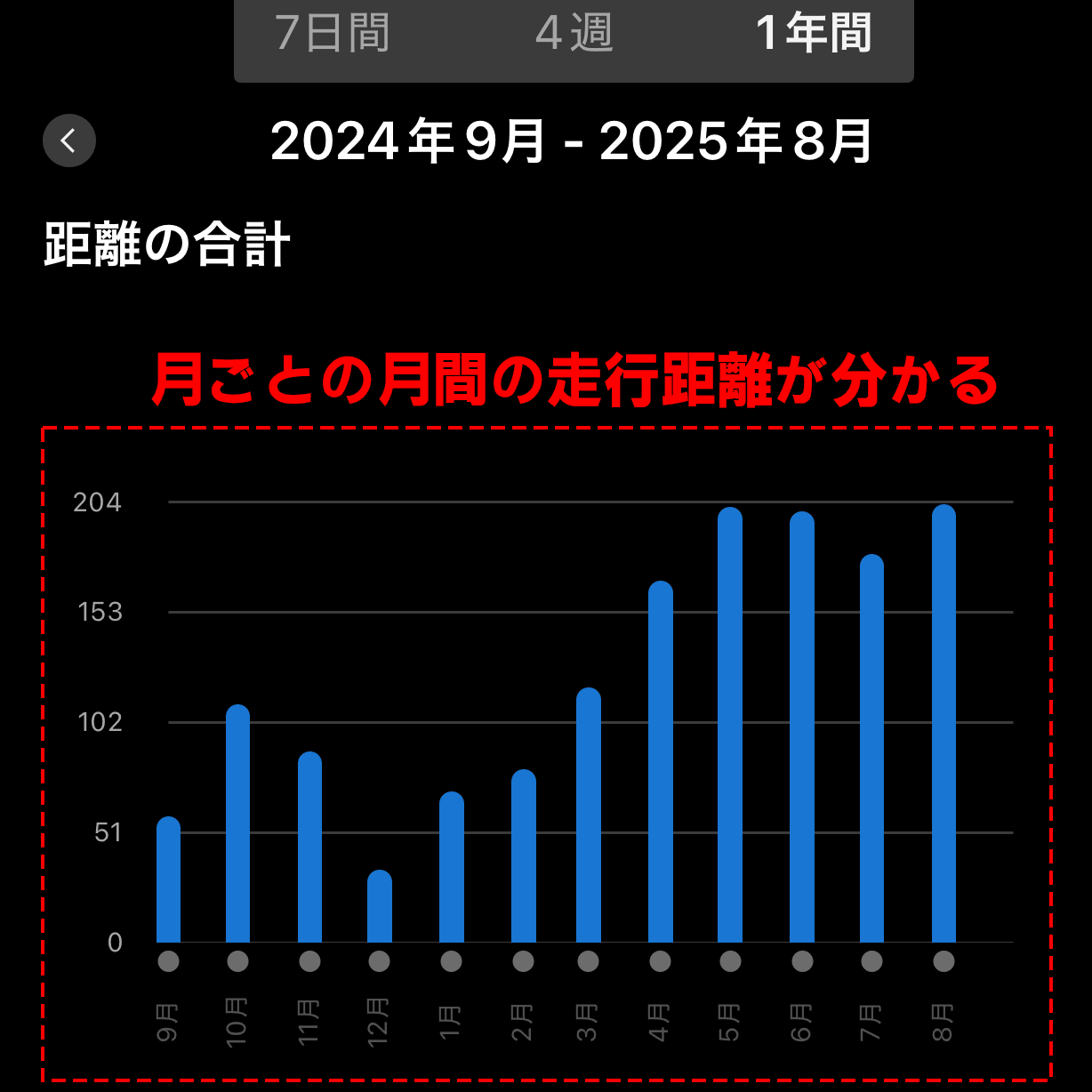Select the 1年間 view

click(813, 34)
